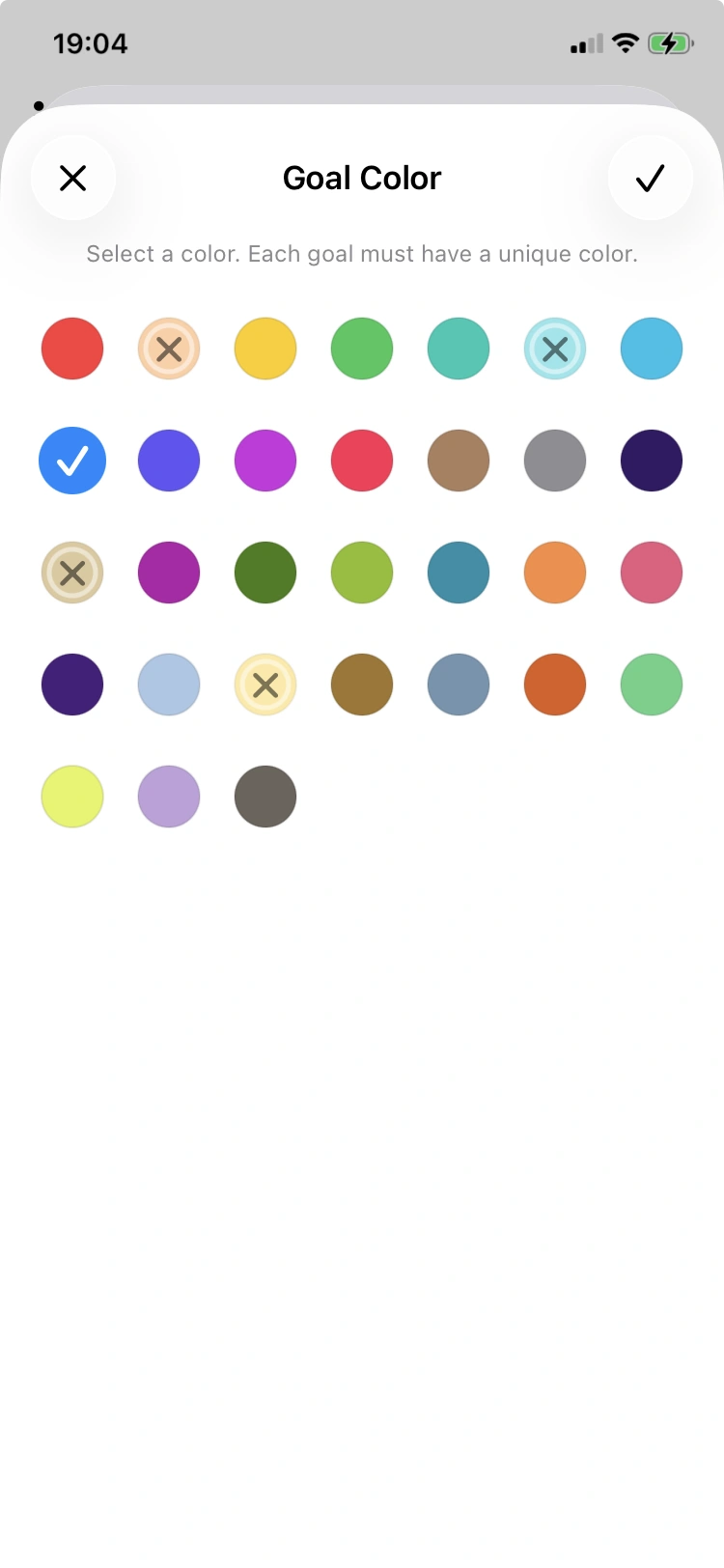The image size is (724, 1568).
Task: Tap the unavailable light cyan color with X
Action: tap(554, 349)
